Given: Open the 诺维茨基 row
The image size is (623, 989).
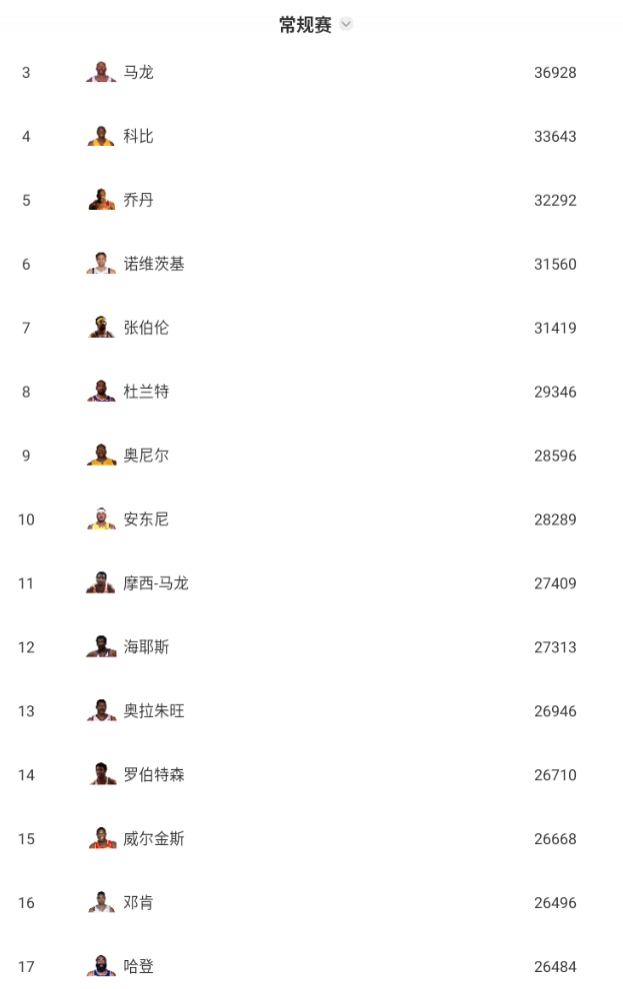Looking at the screenshot, I should tap(154, 265).
